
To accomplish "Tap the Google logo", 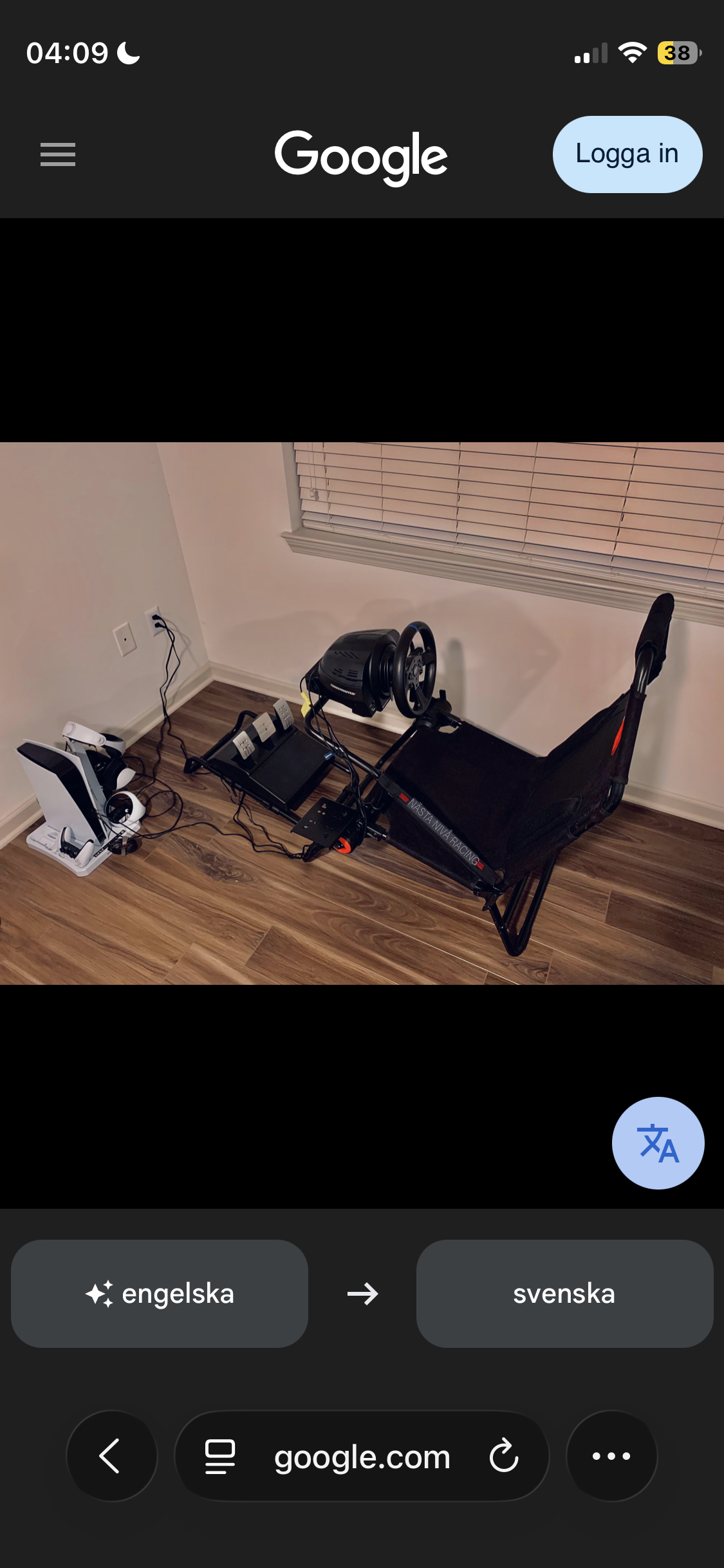I will 361,154.
